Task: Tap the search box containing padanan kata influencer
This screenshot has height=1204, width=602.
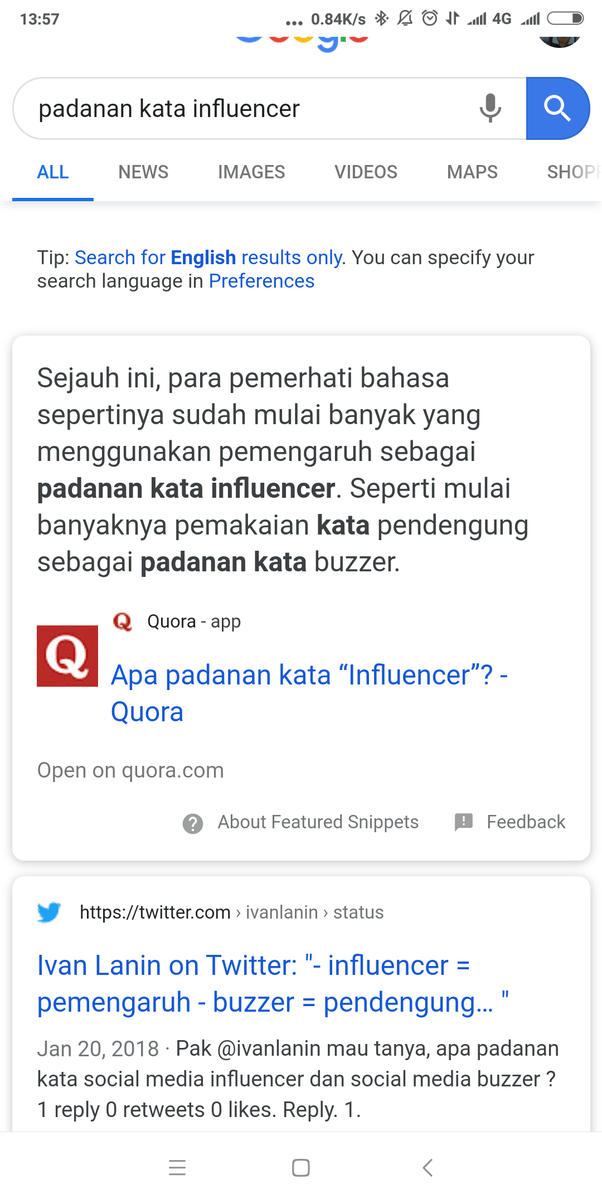Action: (x=250, y=109)
